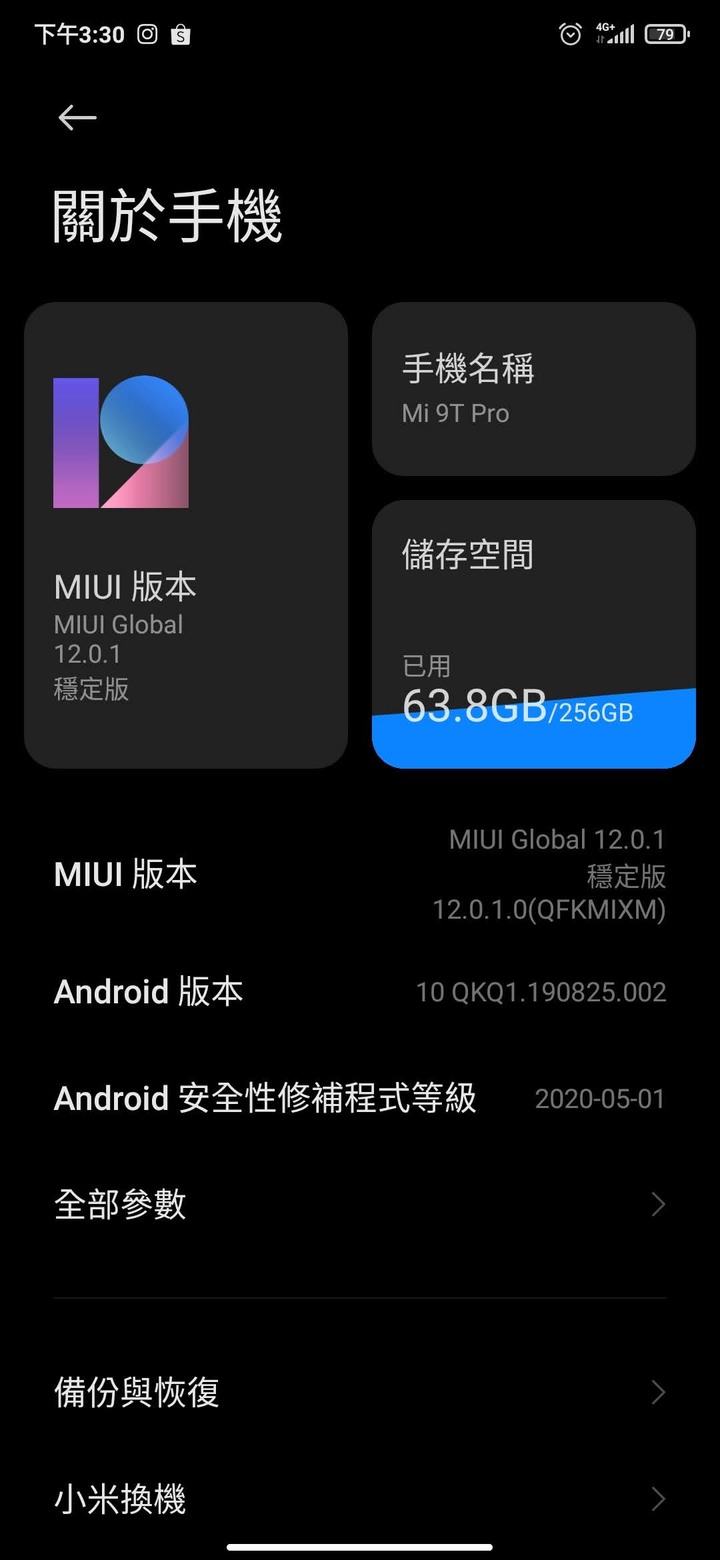The image size is (720, 1560).
Task: Tap the MIUI 版本 12.0.1.0(QFKMIXM) row
Action: click(x=360, y=875)
